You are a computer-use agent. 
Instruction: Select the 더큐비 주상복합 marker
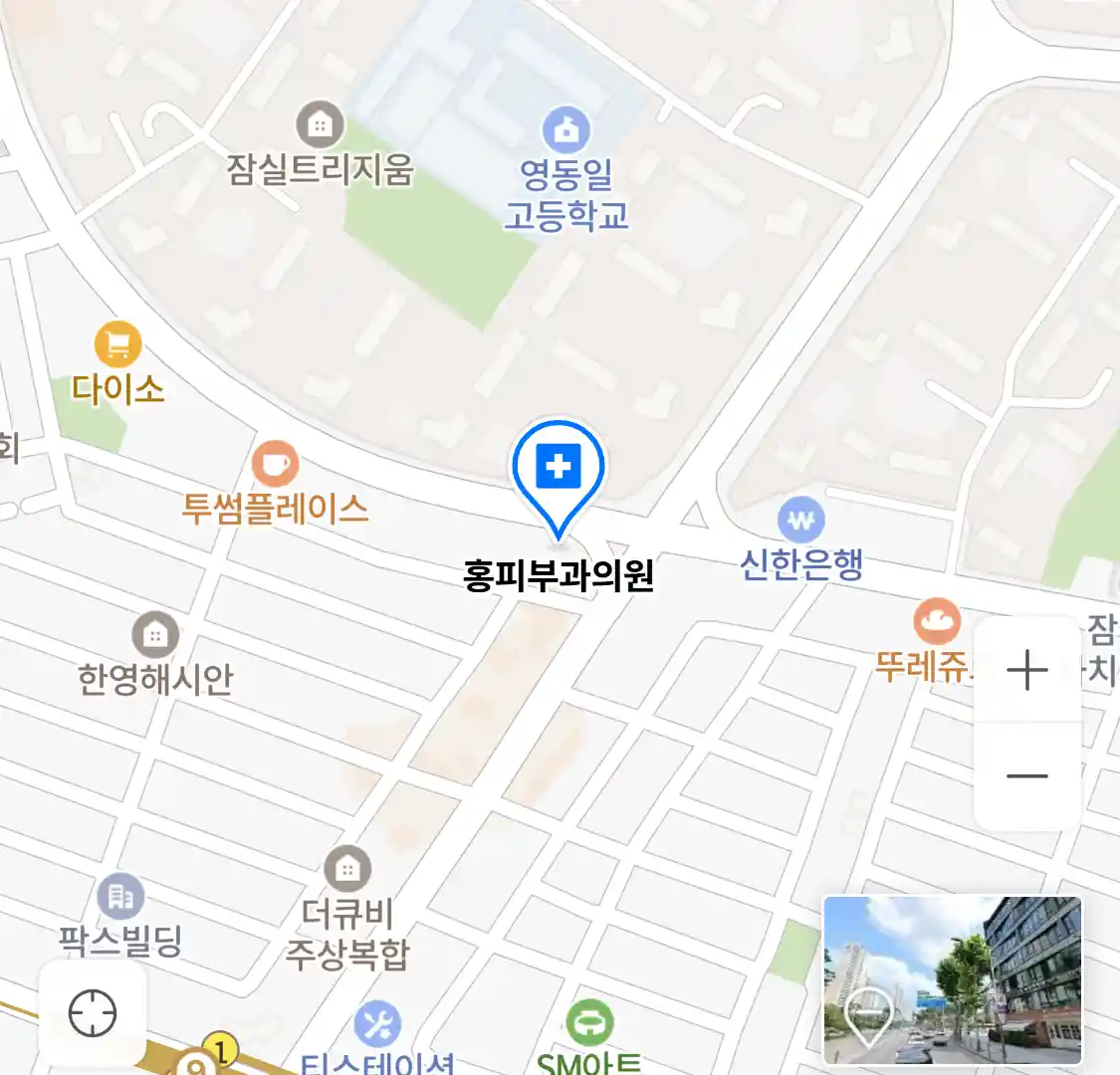347,870
